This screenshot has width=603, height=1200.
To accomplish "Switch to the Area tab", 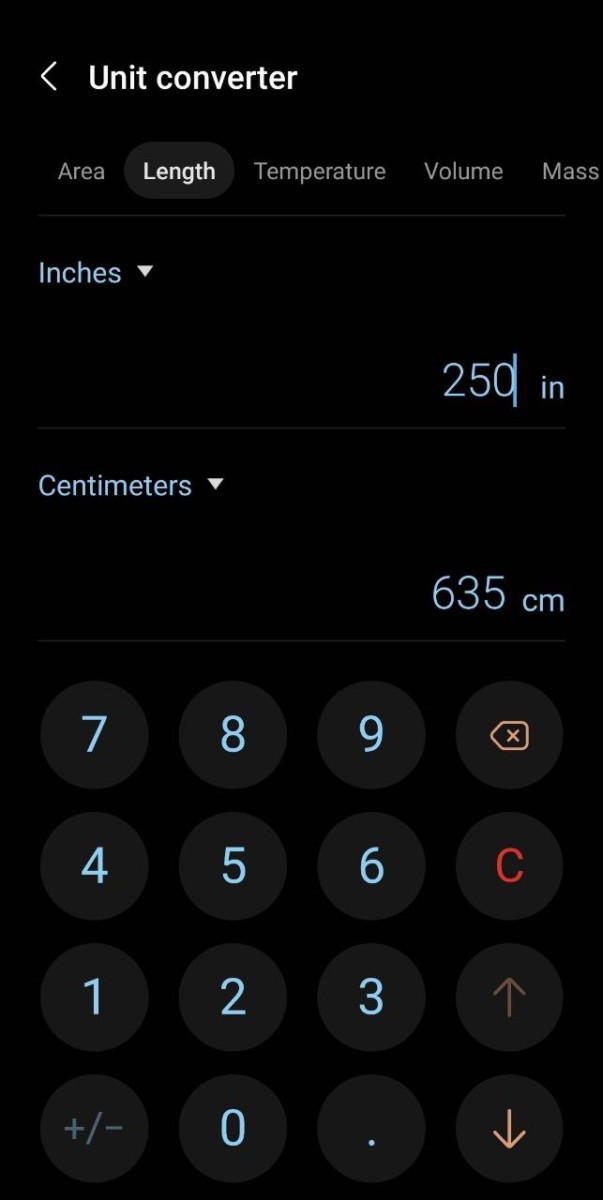I will click(81, 171).
